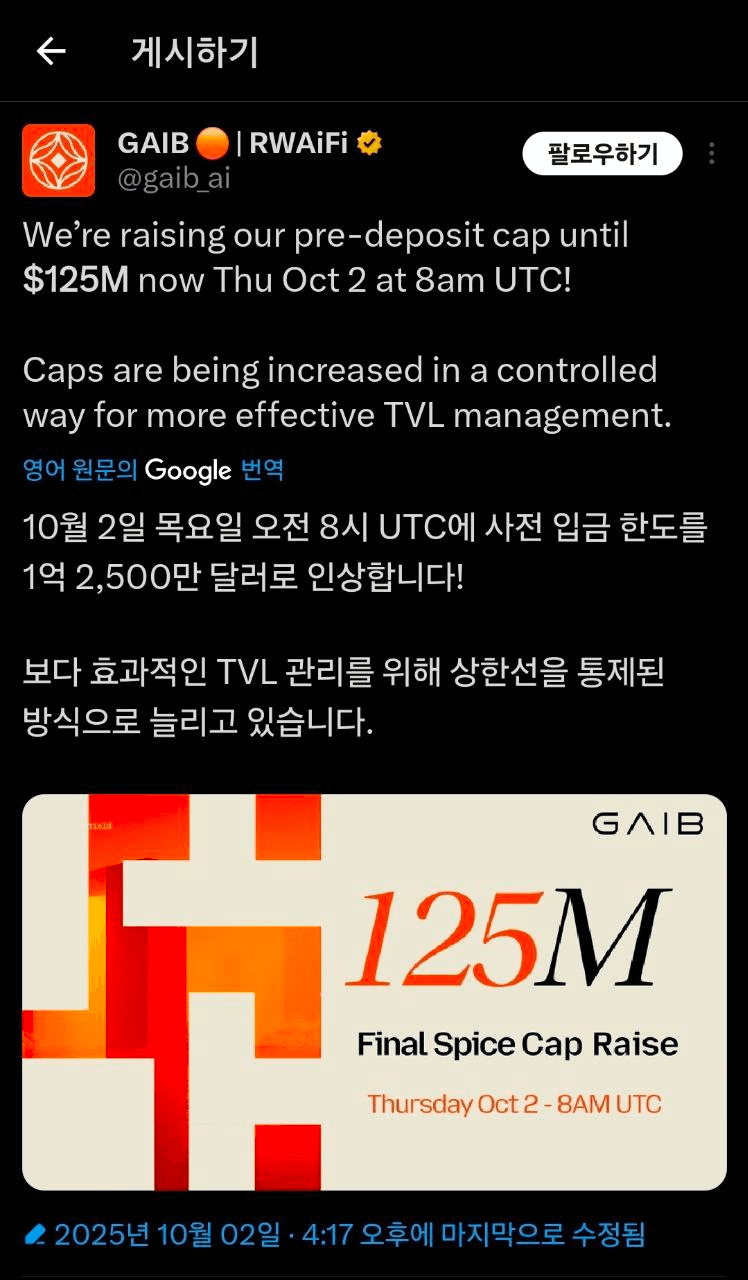Open the post's three-dot overflow menu

pos(712,154)
